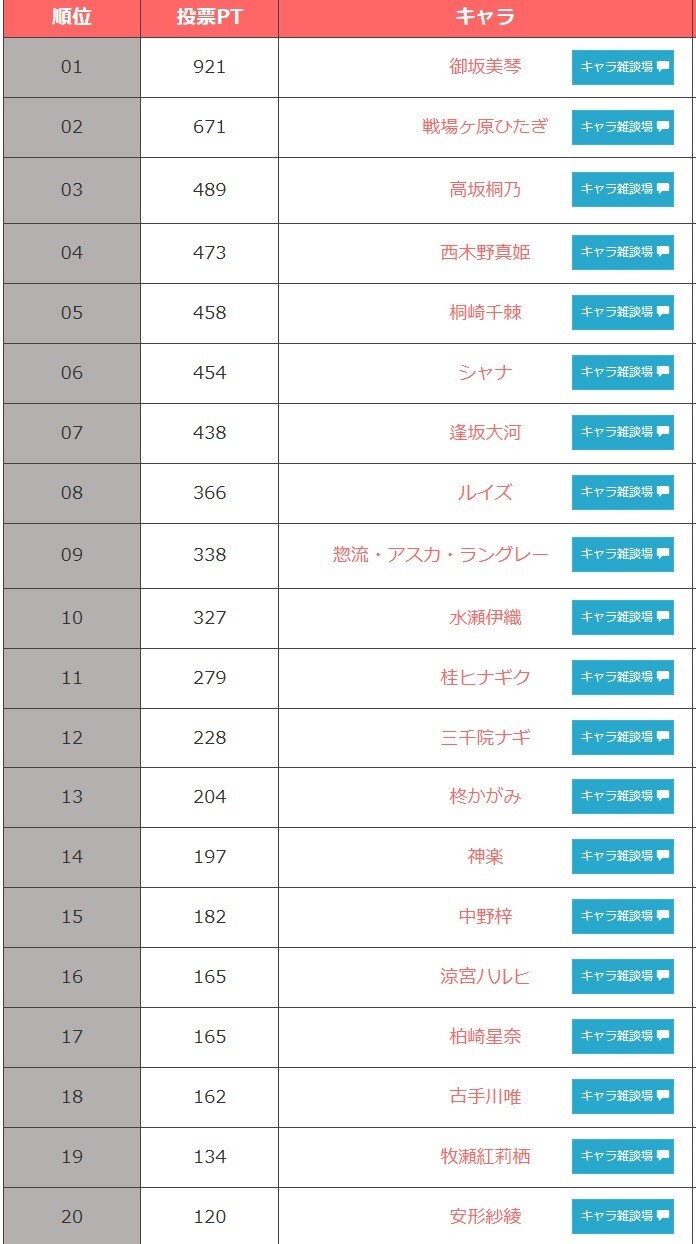
Task: Visit キャラ雑談場 for 逢坂大河
Action: (x=623, y=432)
